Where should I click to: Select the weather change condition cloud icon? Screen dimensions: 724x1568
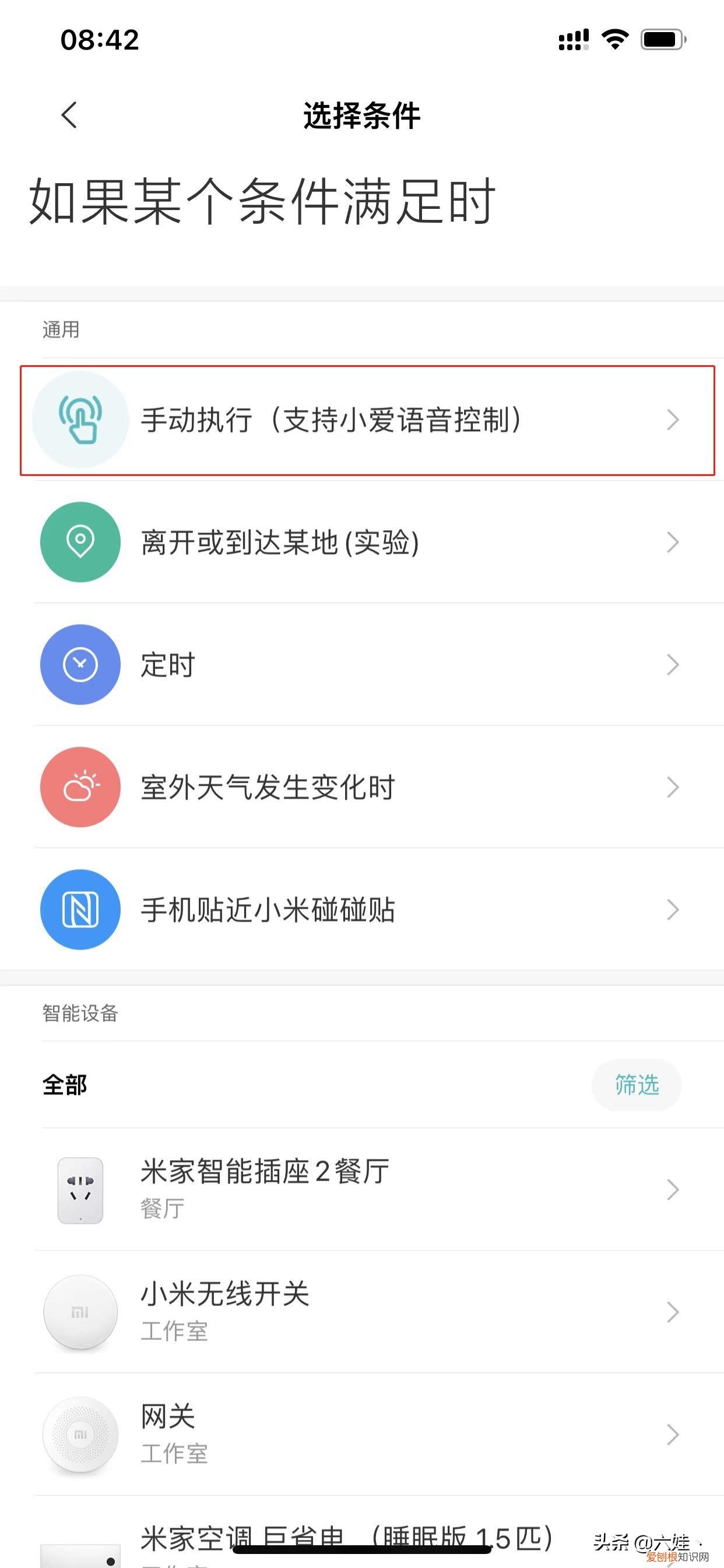click(x=79, y=787)
